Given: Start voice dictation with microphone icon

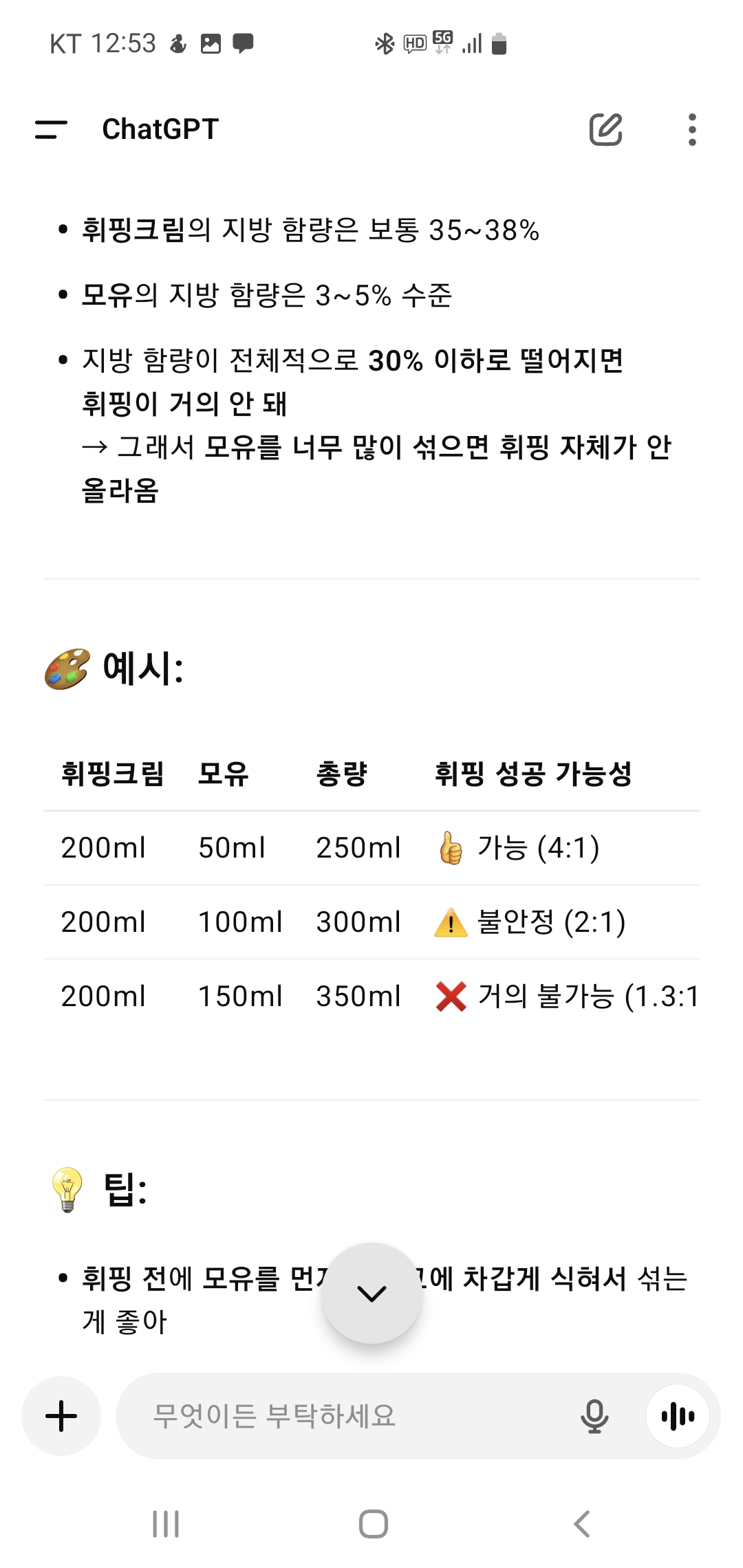Looking at the screenshot, I should 594,1416.
